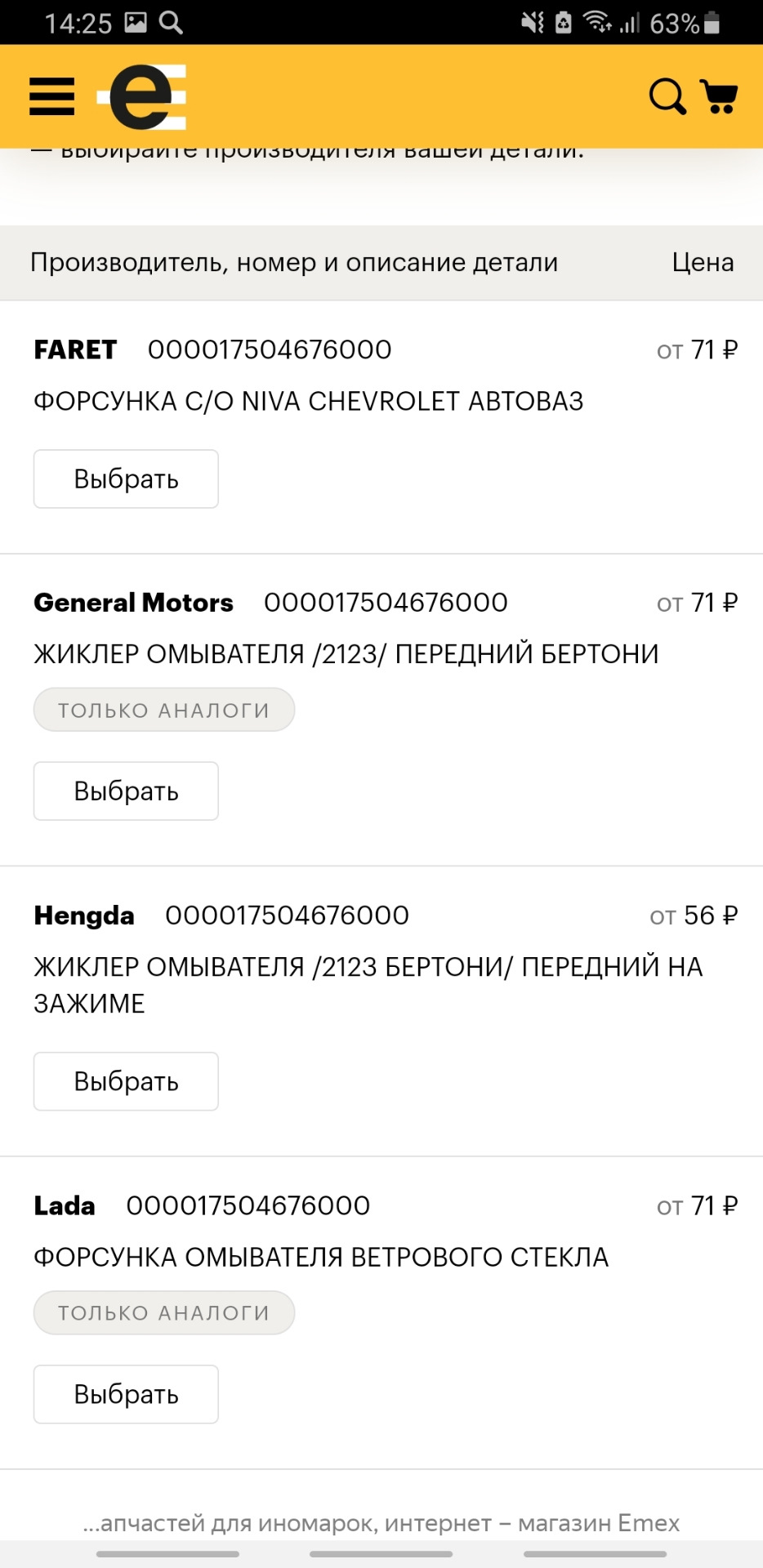This screenshot has width=763, height=1568.
Task: Click the Emex logo in the header
Action: [x=141, y=96]
